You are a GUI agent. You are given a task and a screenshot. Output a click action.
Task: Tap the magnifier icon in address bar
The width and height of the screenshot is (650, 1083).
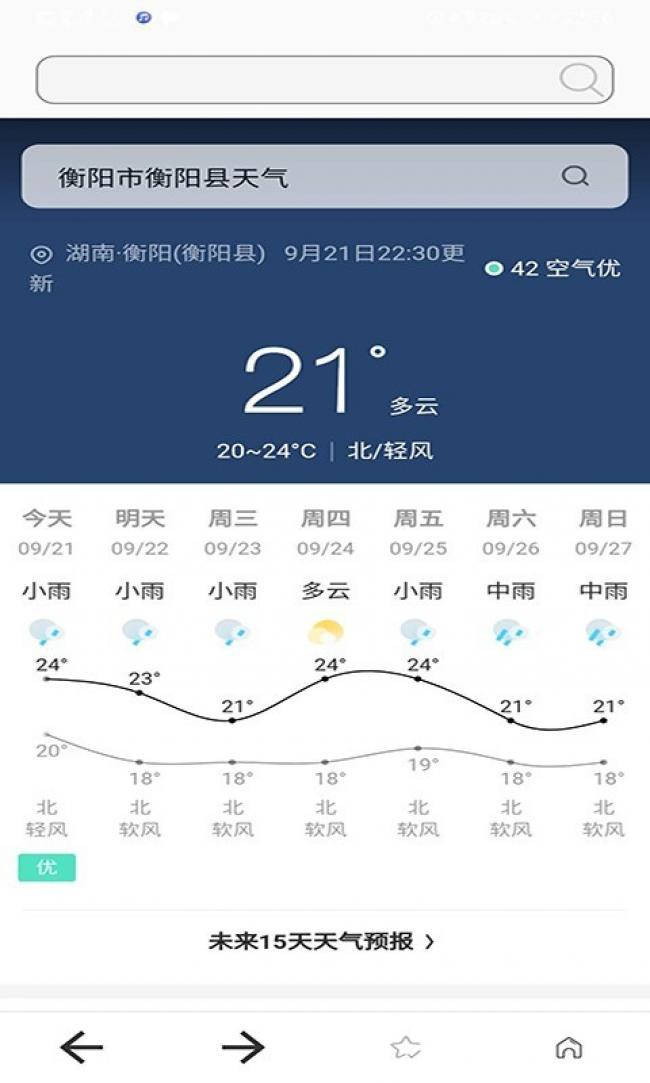click(x=582, y=80)
